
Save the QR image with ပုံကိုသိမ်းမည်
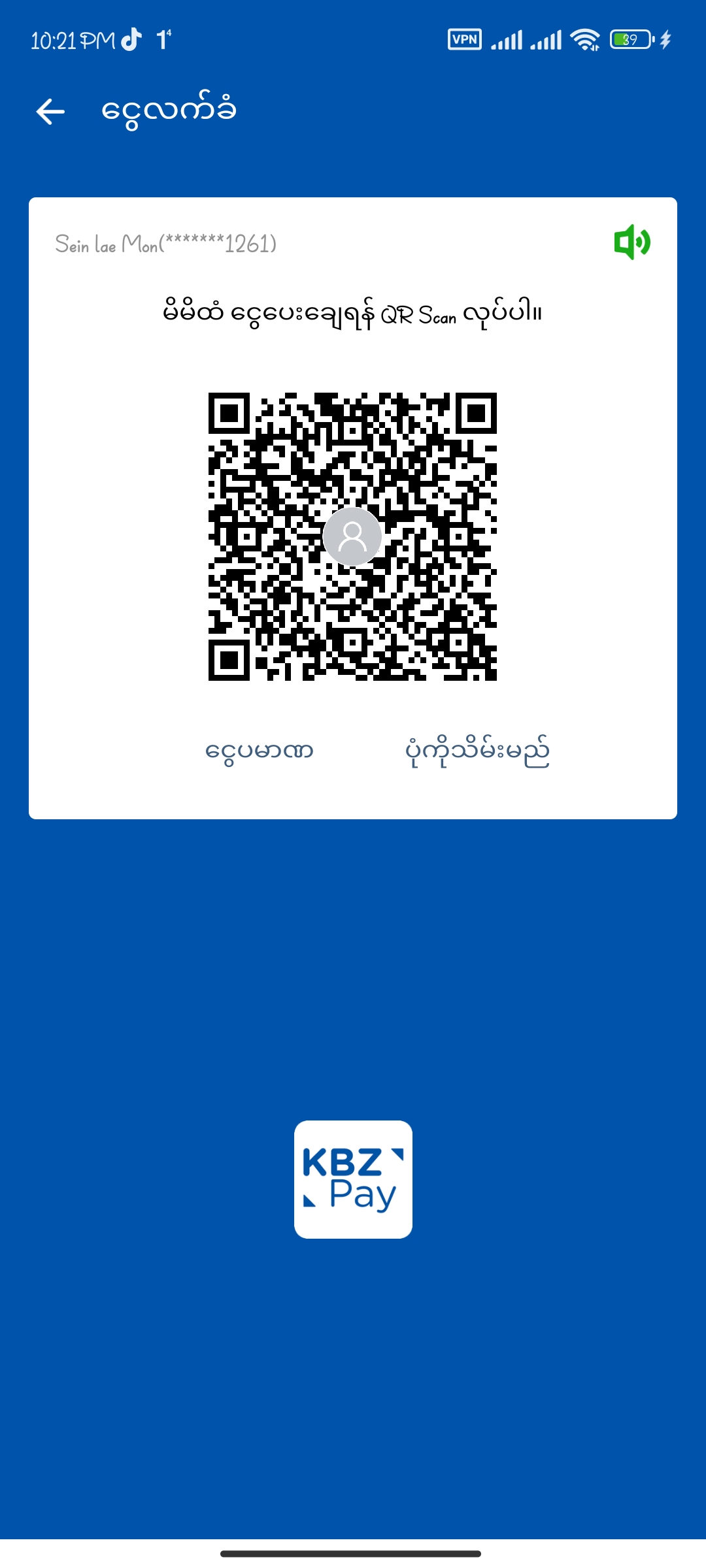477,752
